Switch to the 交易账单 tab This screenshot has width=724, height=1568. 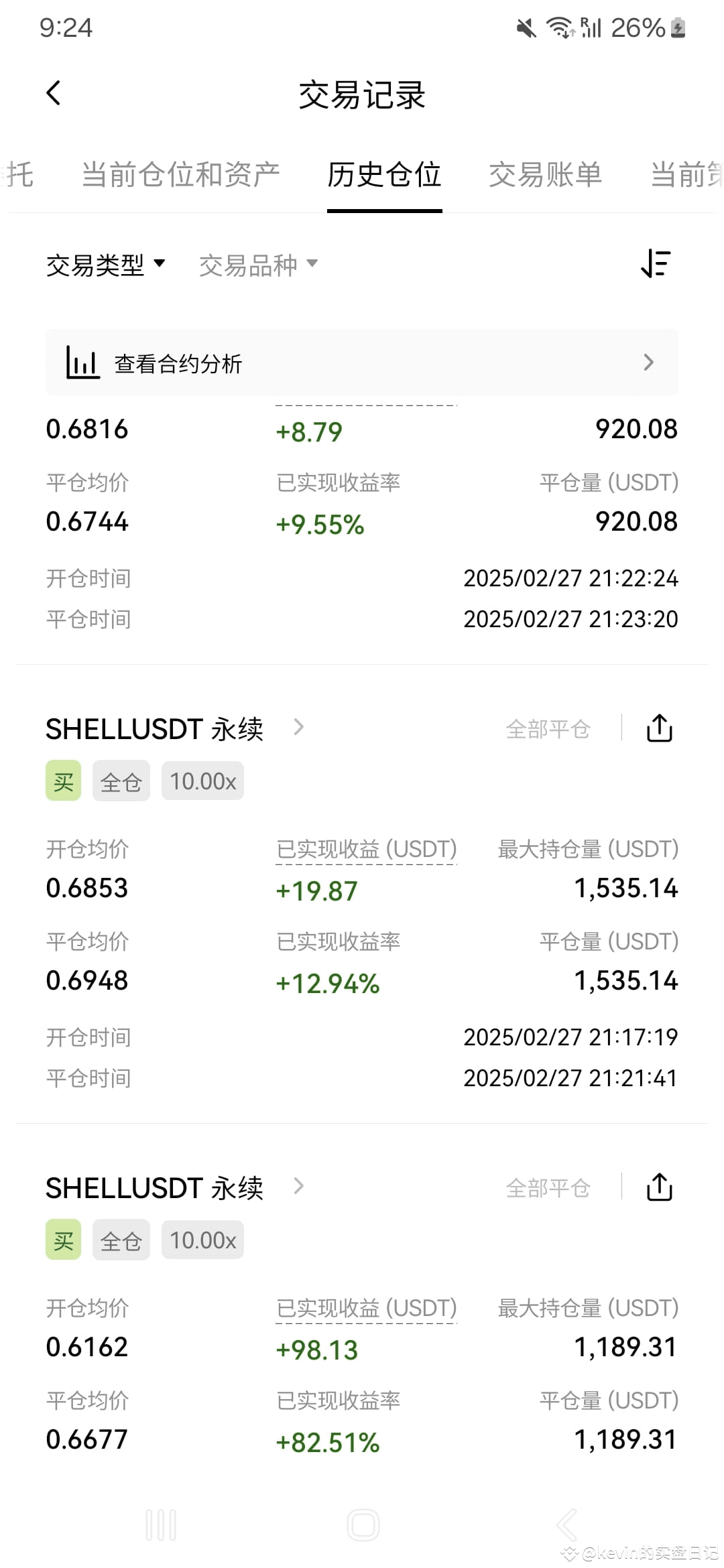pos(545,175)
